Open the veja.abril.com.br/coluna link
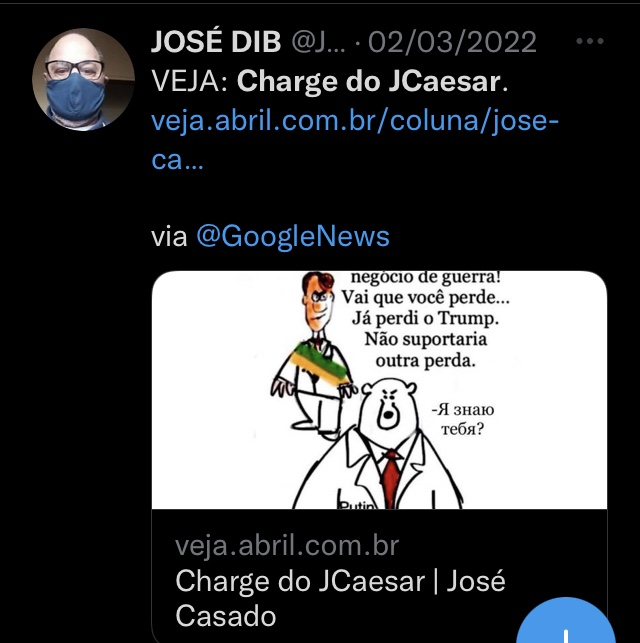 [x=355, y=121]
